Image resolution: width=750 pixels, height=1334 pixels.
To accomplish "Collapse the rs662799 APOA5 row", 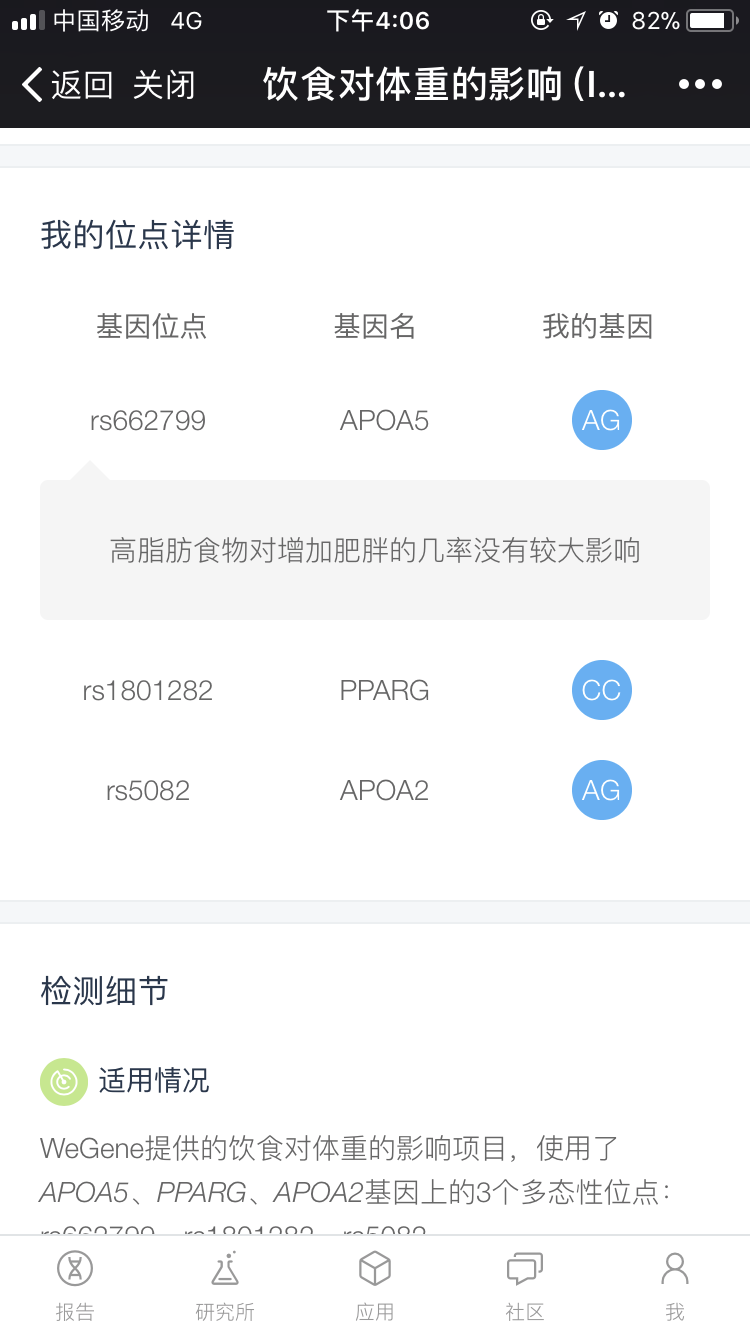I will click(x=375, y=420).
